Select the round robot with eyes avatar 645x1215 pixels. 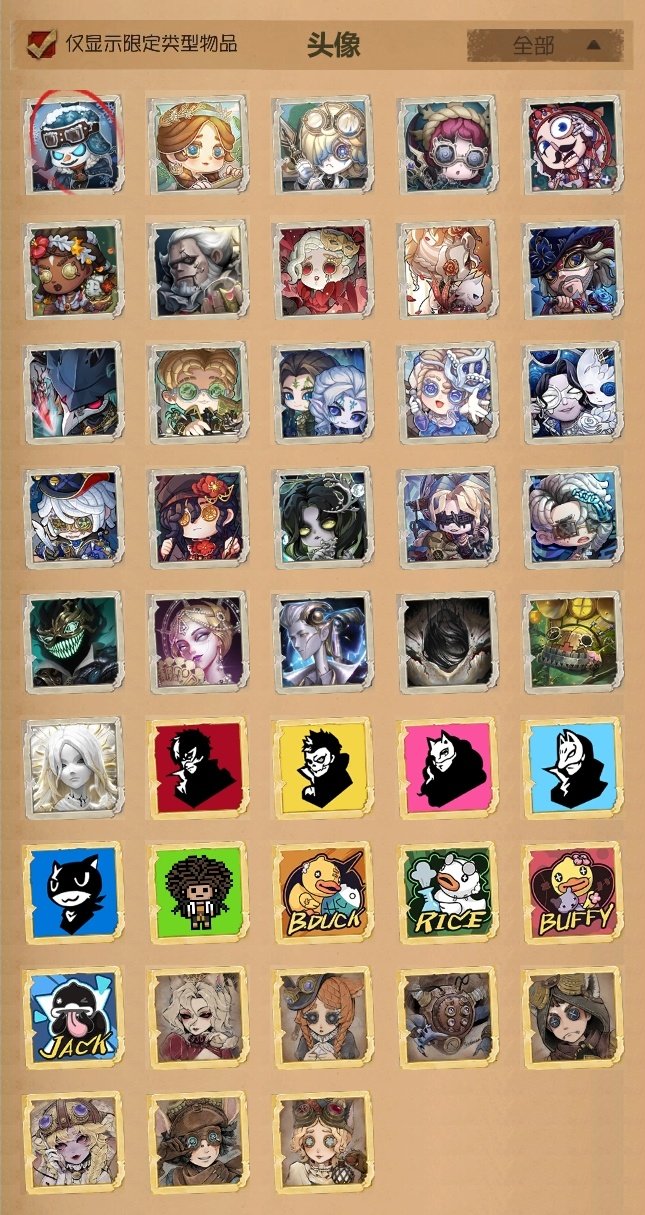pyautogui.click(x=446, y=1014)
